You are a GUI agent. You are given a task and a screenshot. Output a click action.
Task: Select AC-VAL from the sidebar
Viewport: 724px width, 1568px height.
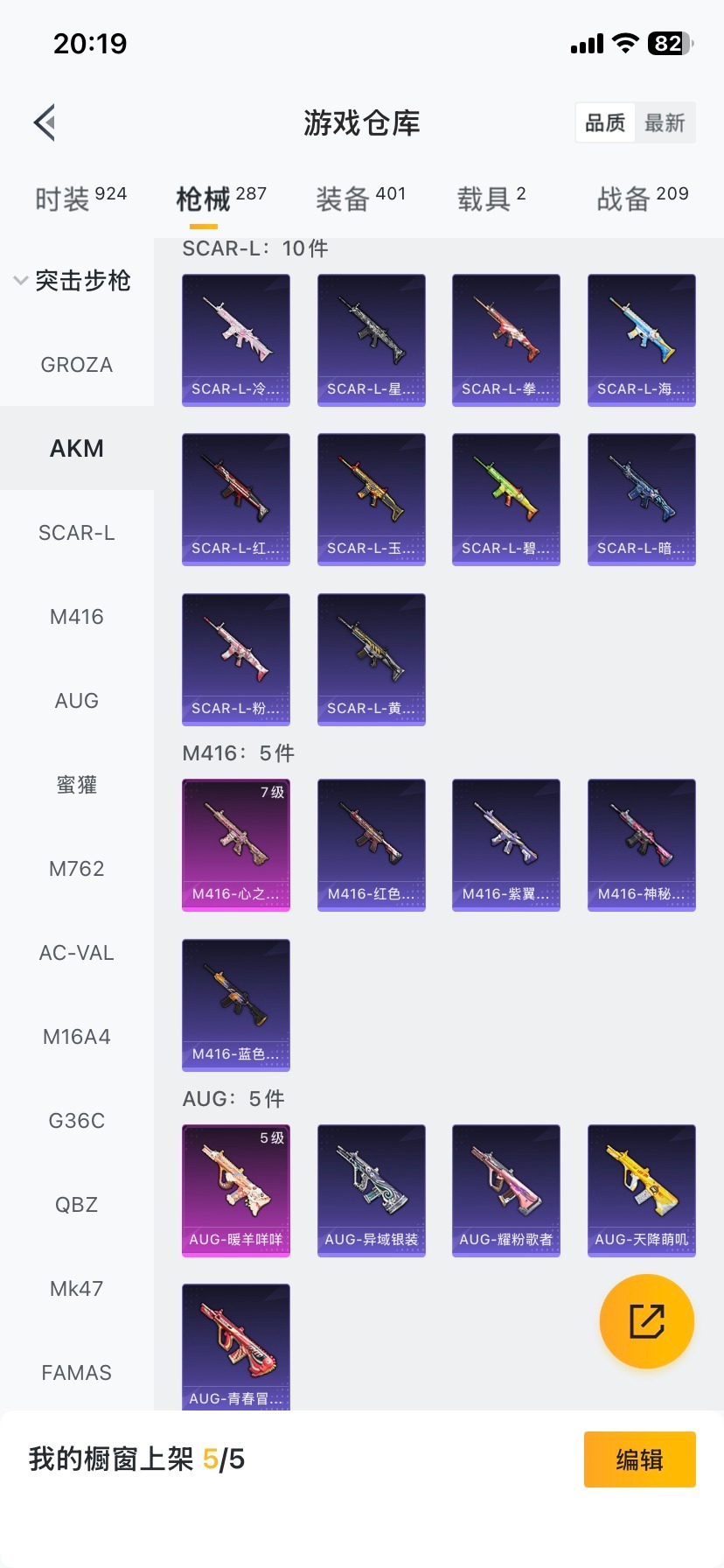tap(76, 953)
